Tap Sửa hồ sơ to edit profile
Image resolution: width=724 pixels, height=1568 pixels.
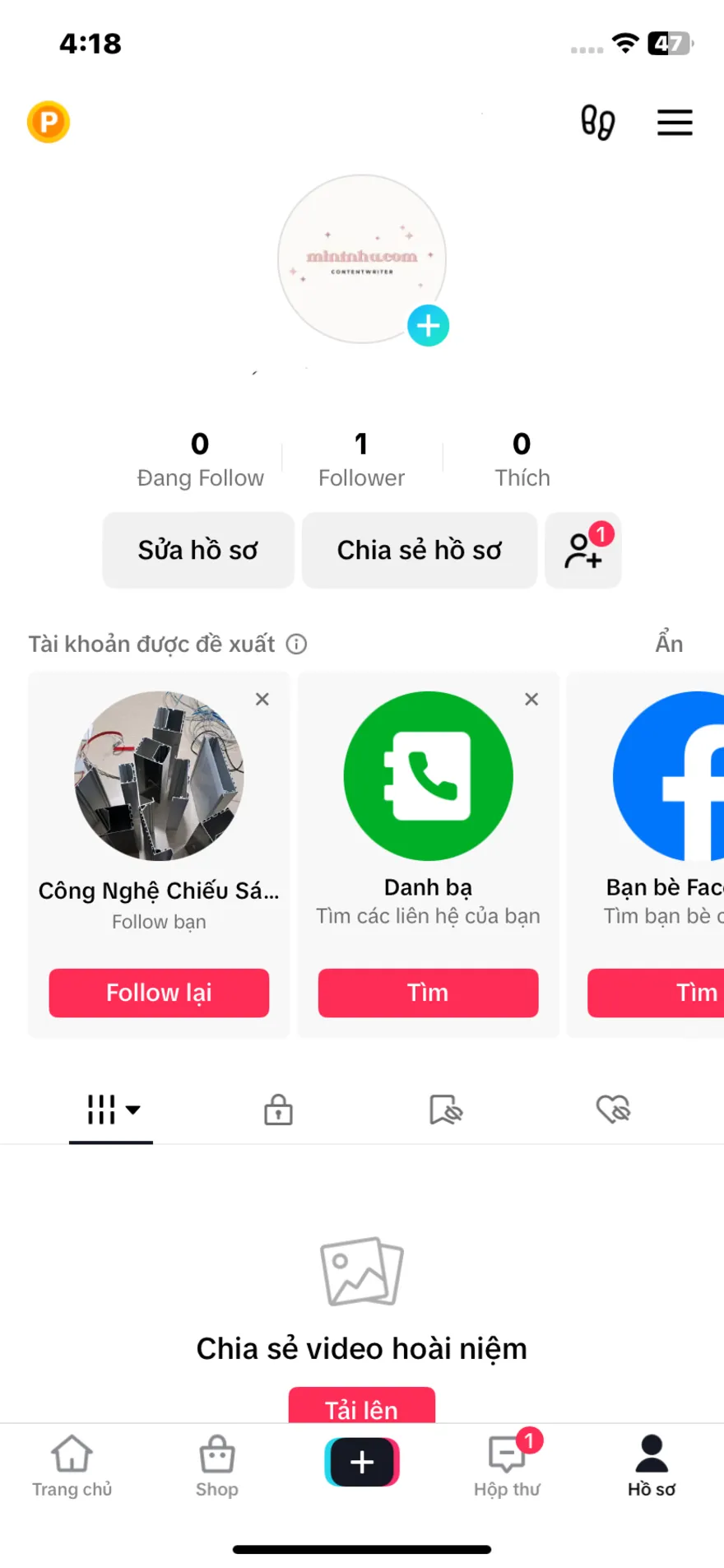pyautogui.click(x=197, y=550)
